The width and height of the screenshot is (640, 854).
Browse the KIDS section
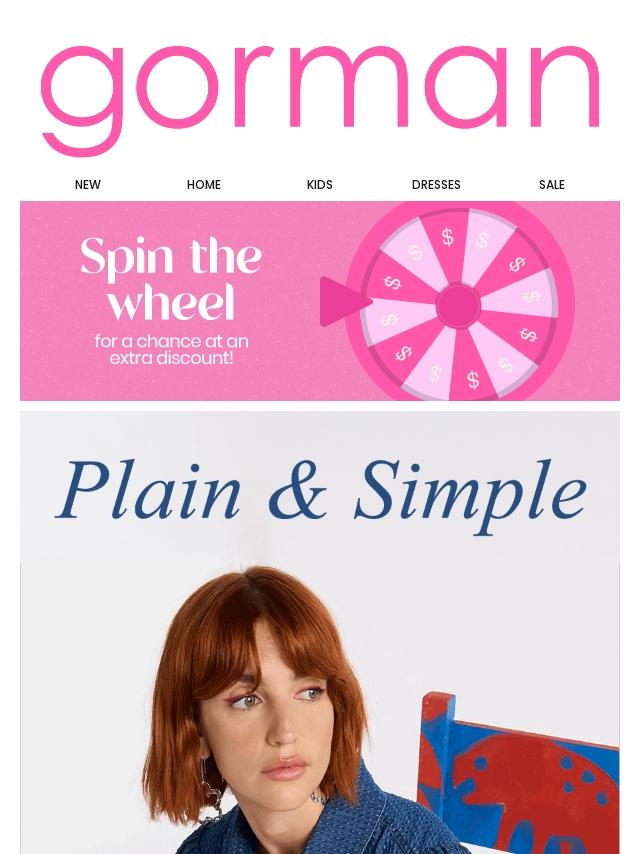(320, 185)
